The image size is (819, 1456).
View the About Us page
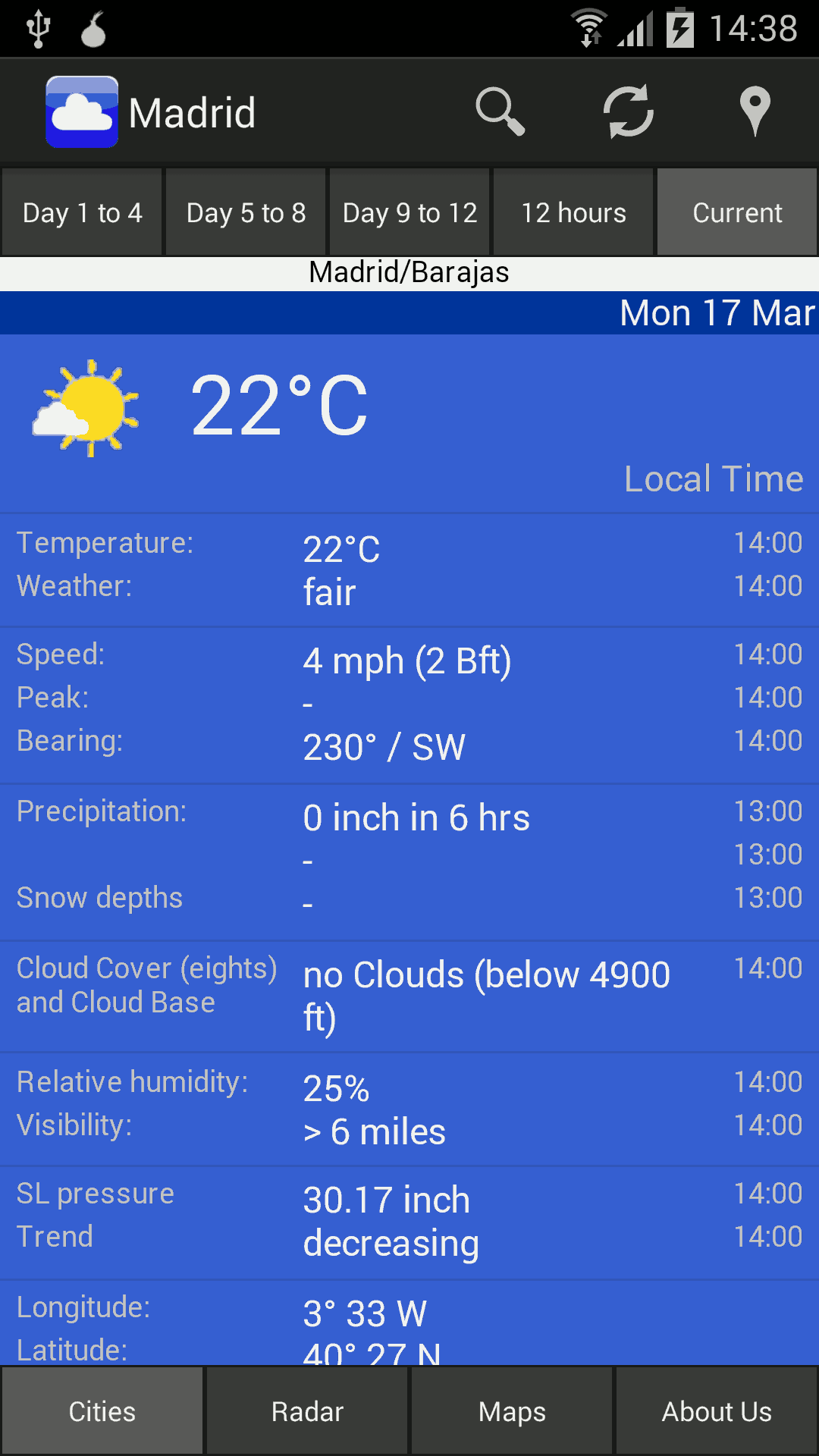click(x=717, y=1411)
